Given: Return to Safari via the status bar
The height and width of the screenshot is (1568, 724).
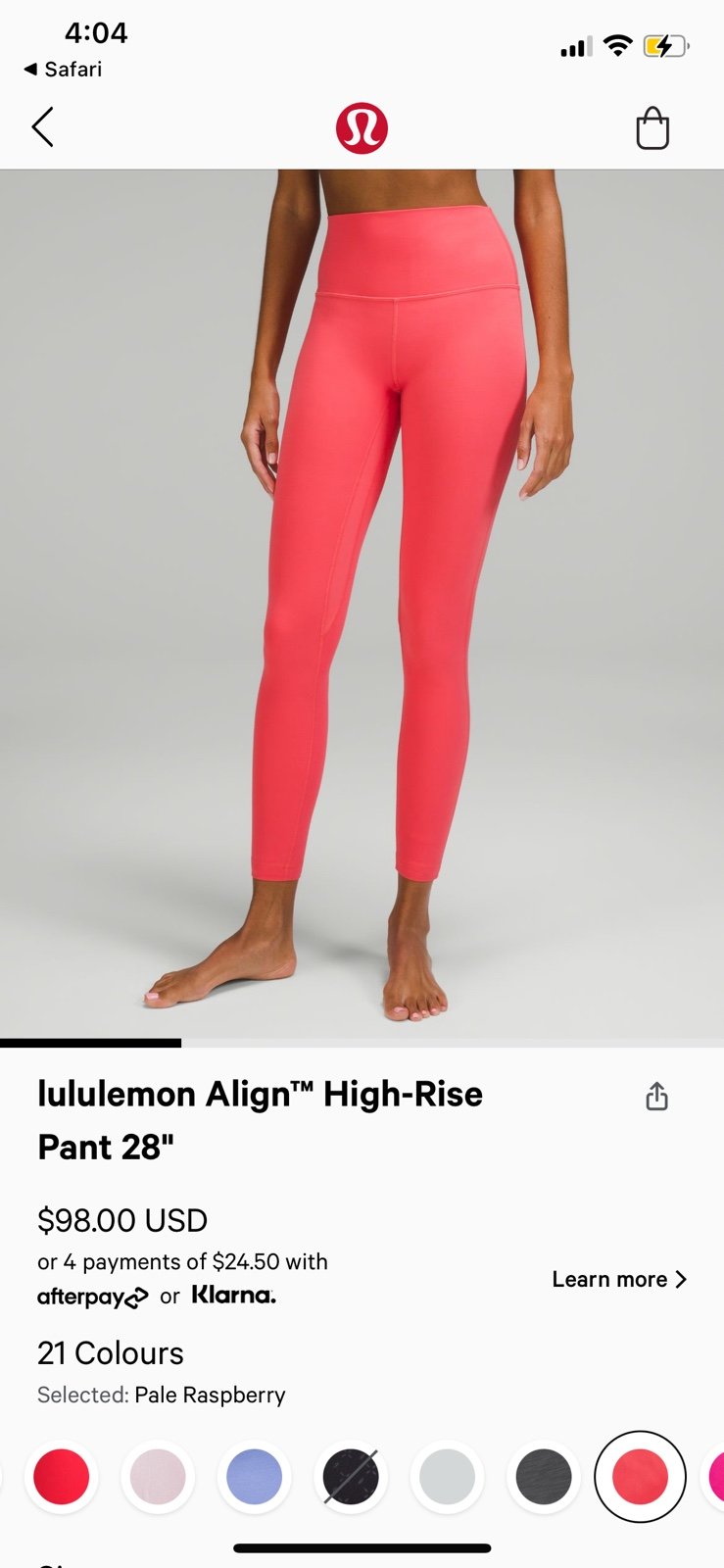Looking at the screenshot, I should pyautogui.click(x=63, y=69).
